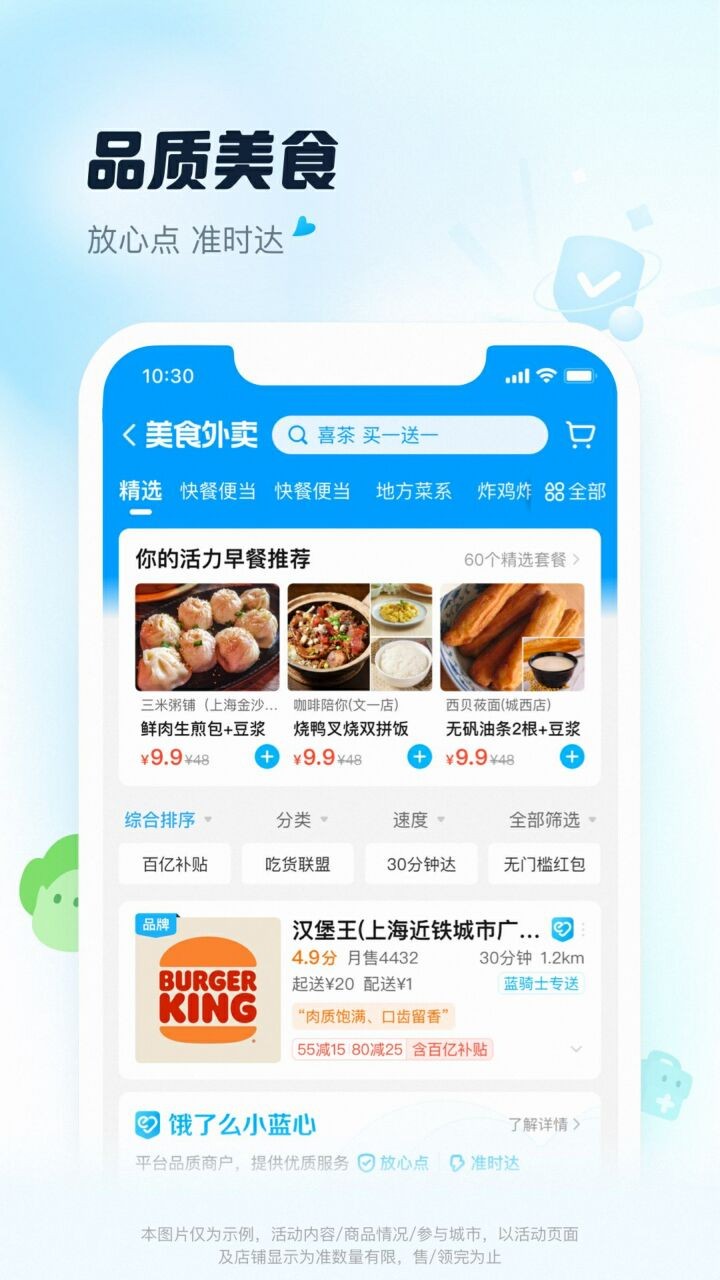
Task: View all 60个精选套餐
Action: coord(513,561)
